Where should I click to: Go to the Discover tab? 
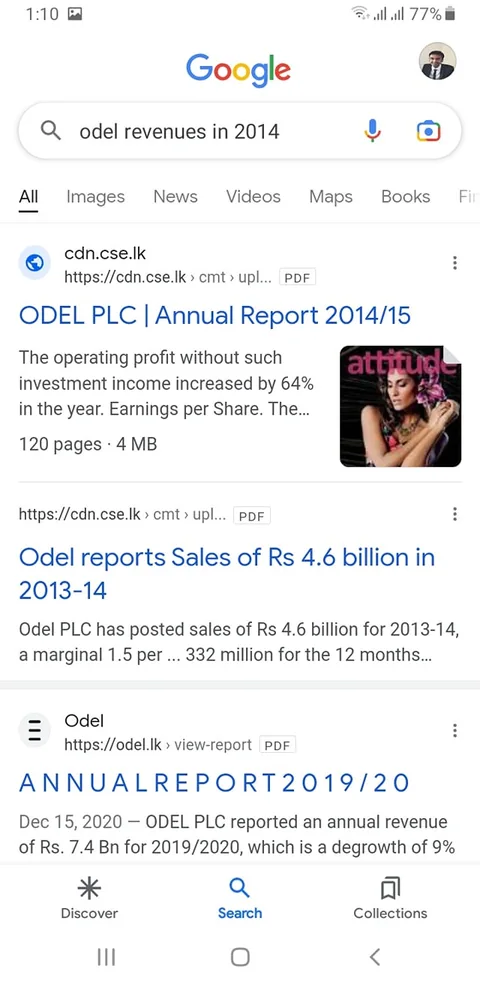tap(89, 899)
